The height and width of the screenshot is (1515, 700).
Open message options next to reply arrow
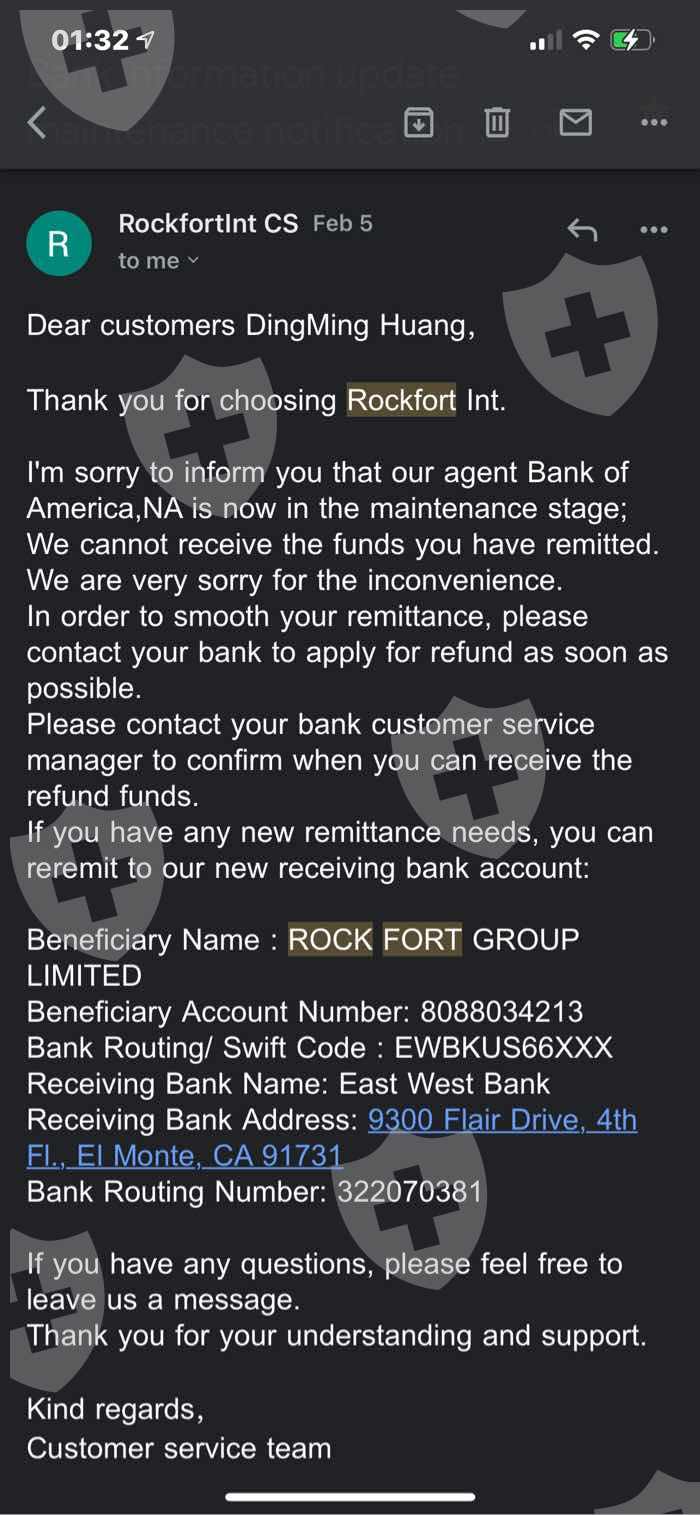point(654,230)
